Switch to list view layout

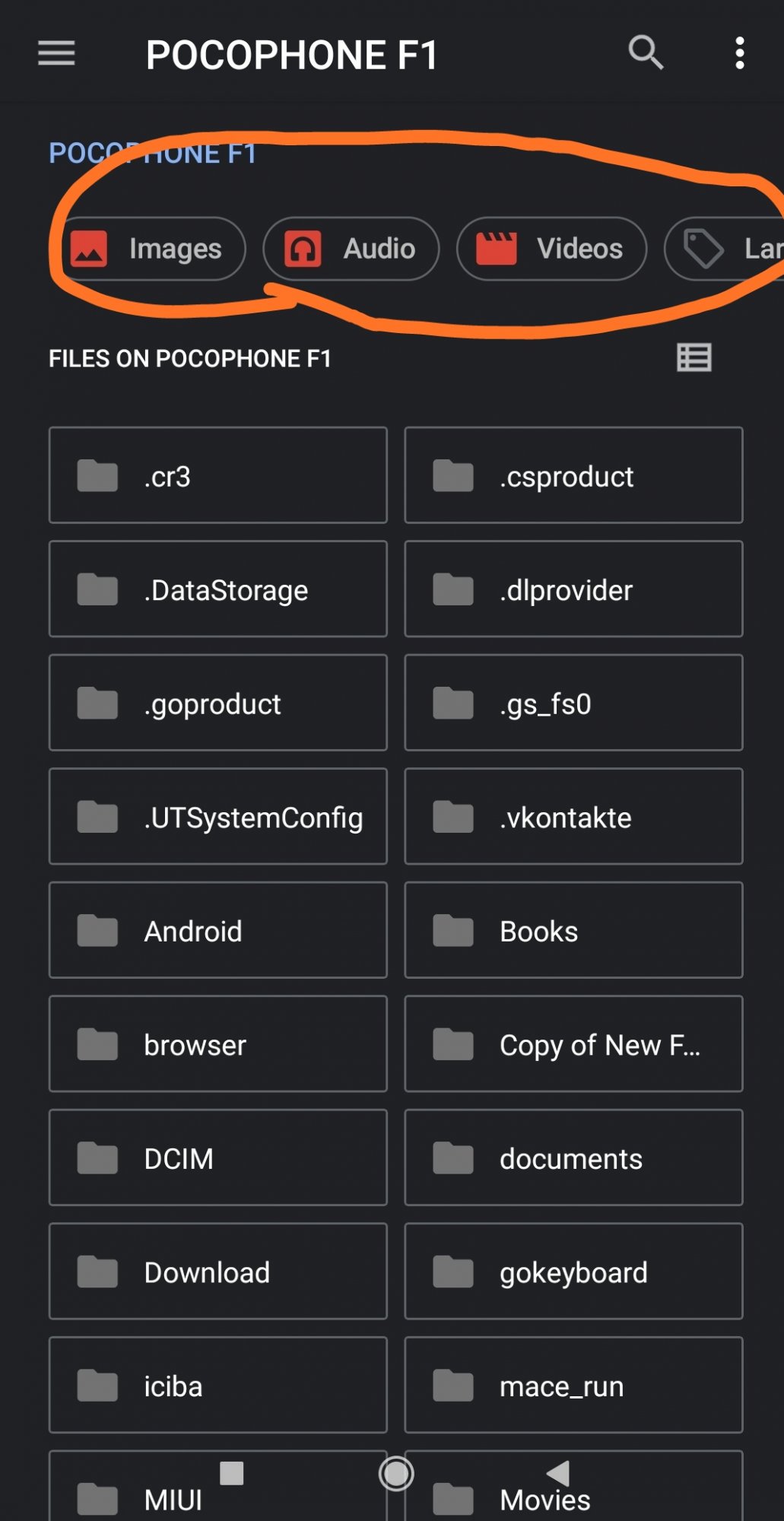[694, 357]
